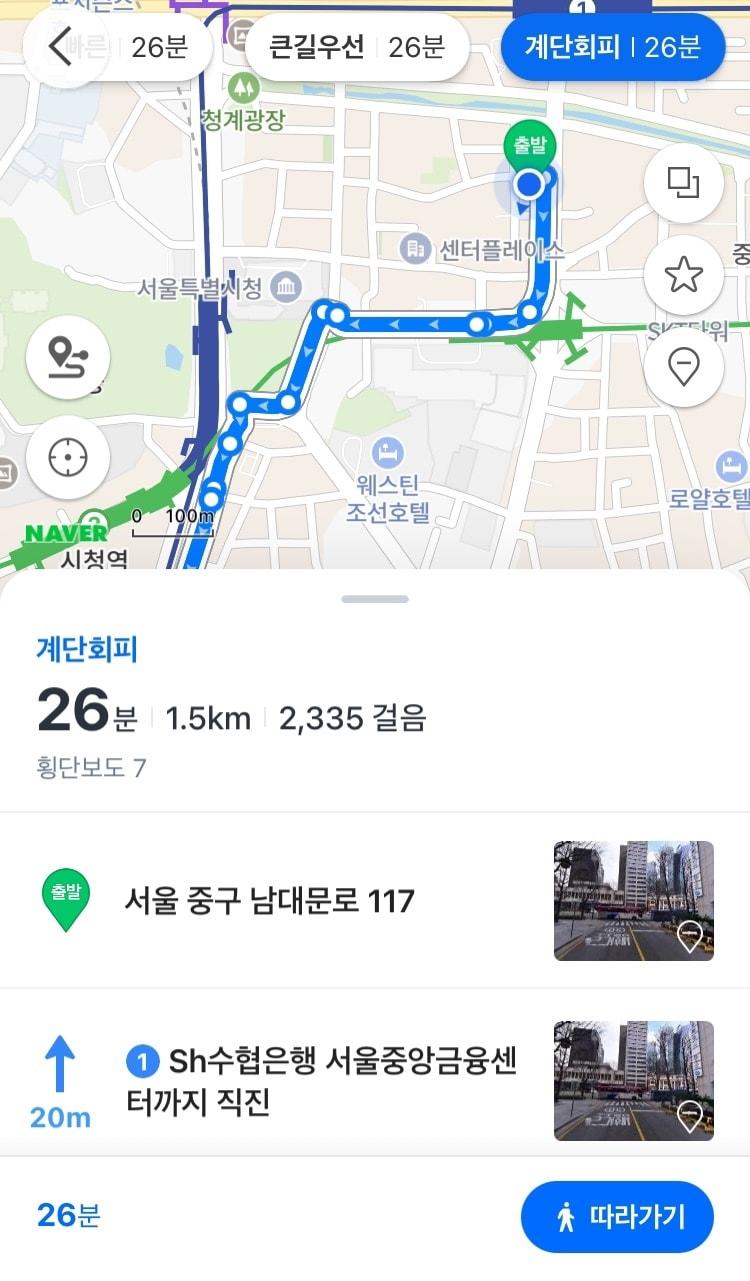Screen dimensions: 750x1281
Task: Select the 큰길우선 route option
Action: [x=357, y=47]
